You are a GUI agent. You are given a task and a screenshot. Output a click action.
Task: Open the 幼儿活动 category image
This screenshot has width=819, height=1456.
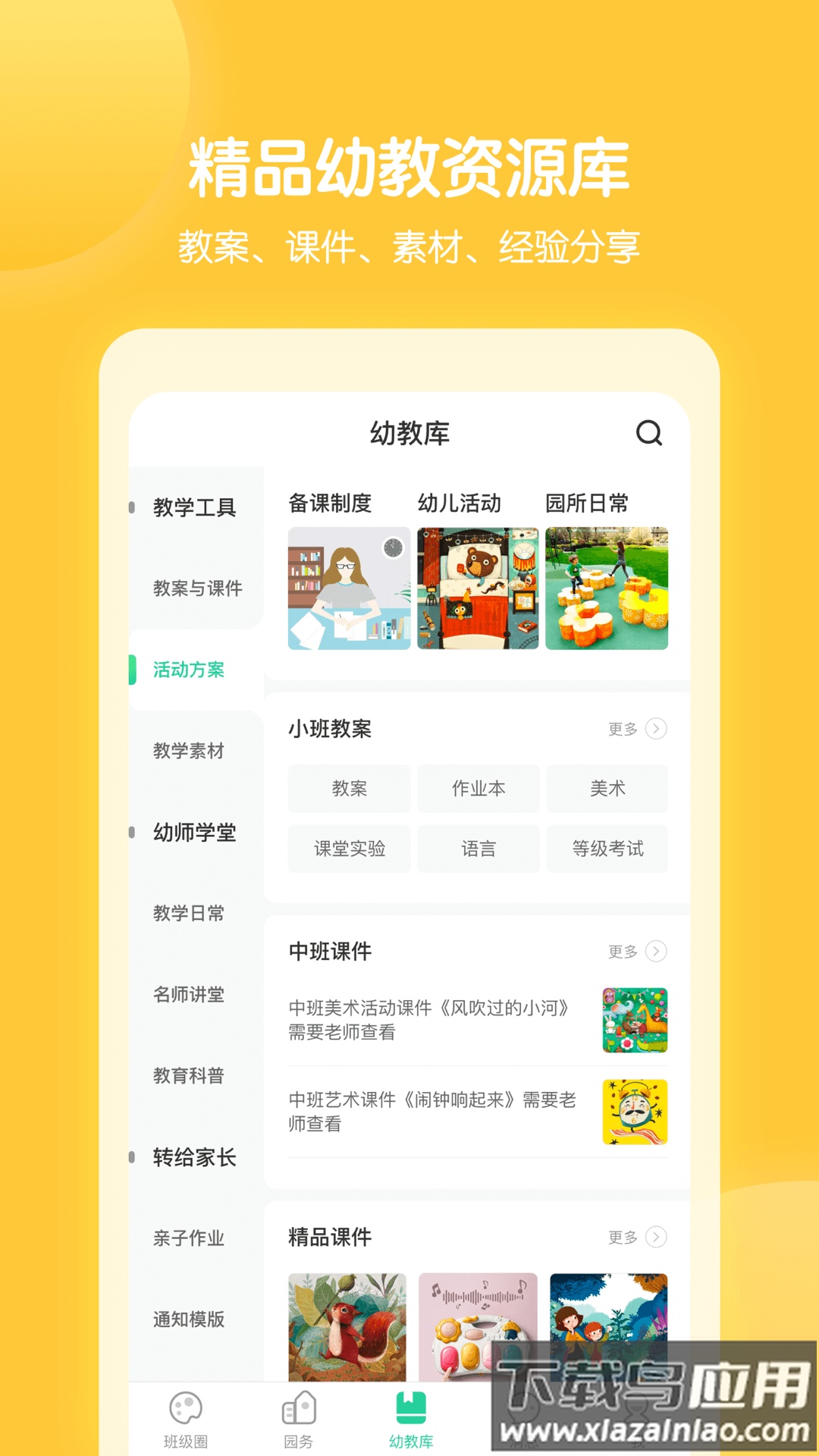(477, 588)
